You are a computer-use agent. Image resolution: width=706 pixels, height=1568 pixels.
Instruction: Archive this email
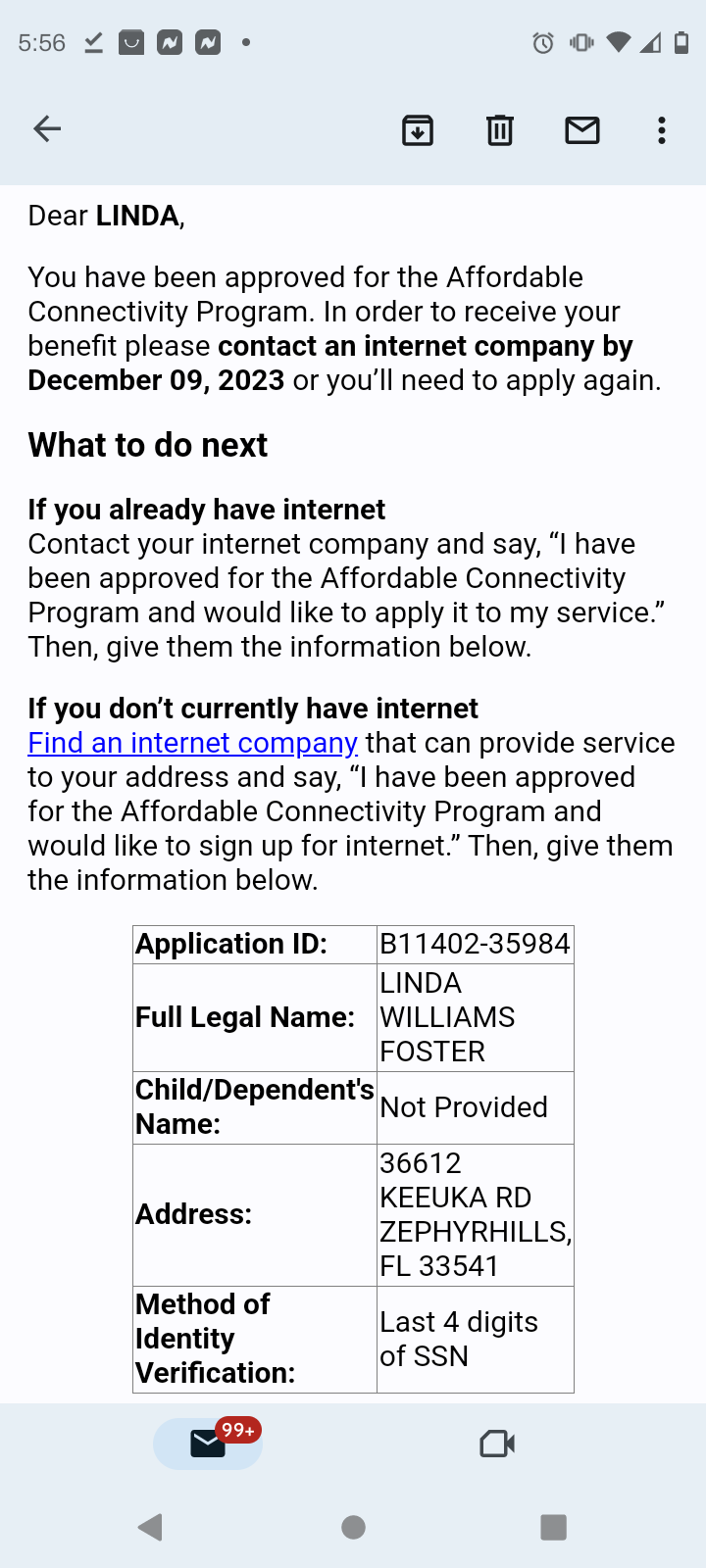click(418, 129)
